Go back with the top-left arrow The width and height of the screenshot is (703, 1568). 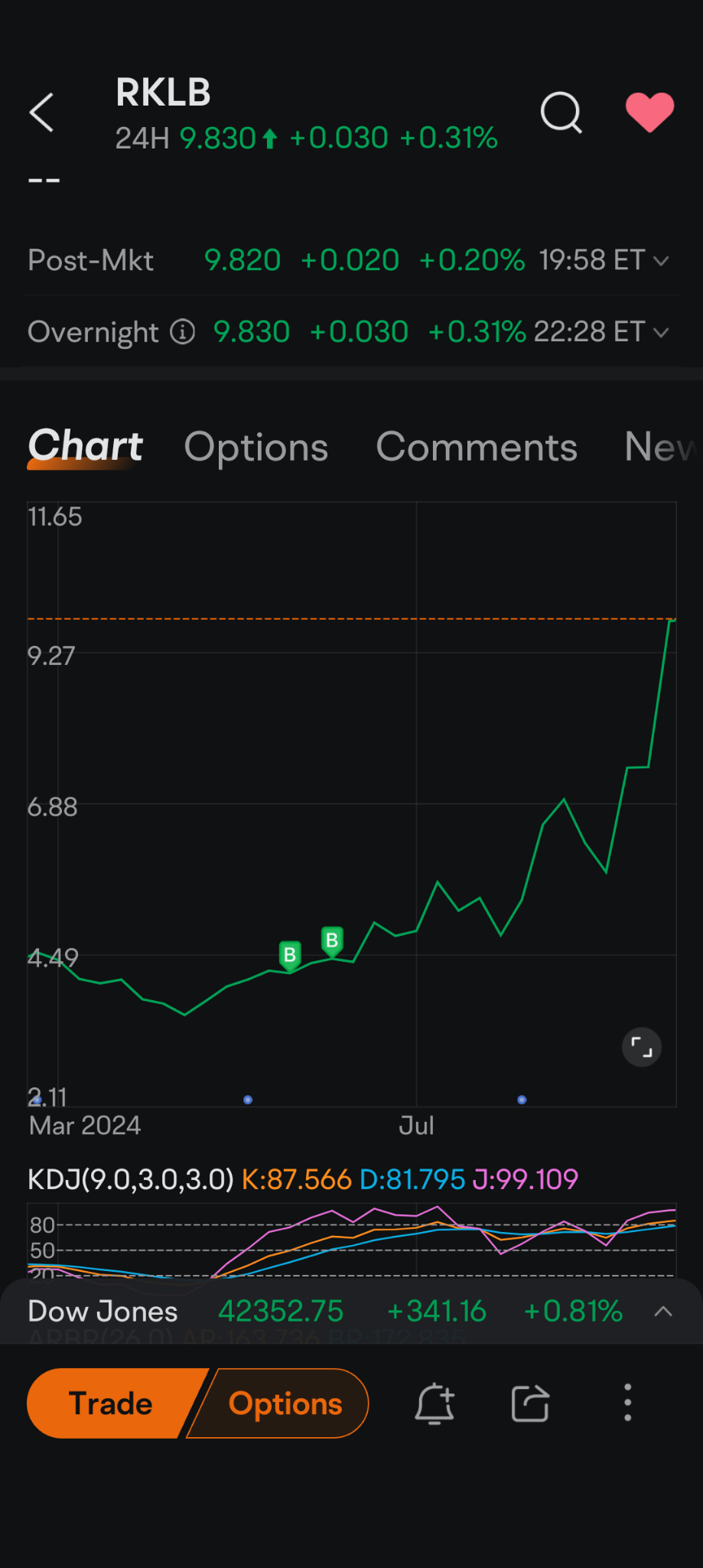pyautogui.click(x=41, y=113)
